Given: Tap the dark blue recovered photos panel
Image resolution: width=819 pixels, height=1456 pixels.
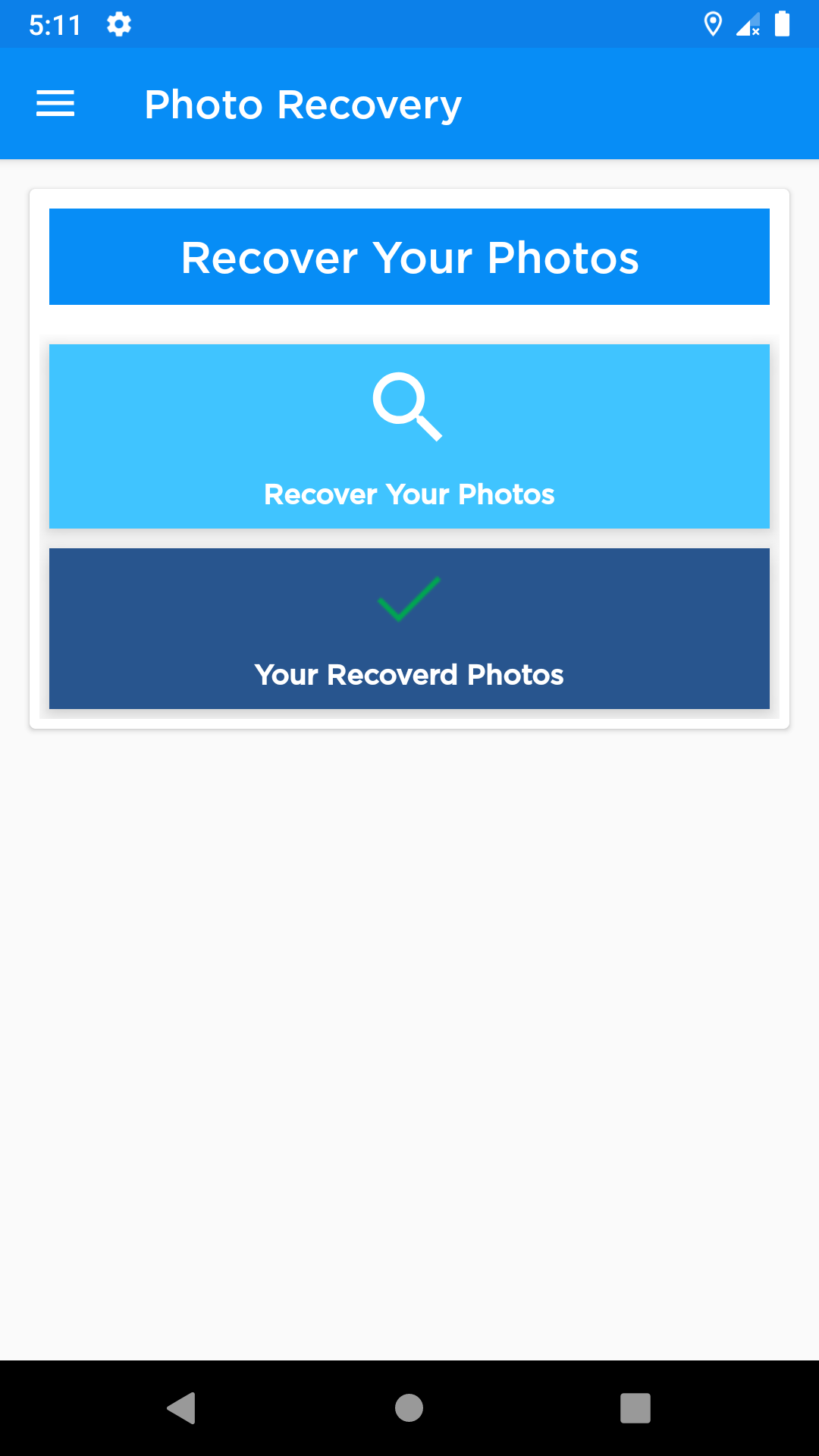Looking at the screenshot, I should pyautogui.click(x=409, y=628).
